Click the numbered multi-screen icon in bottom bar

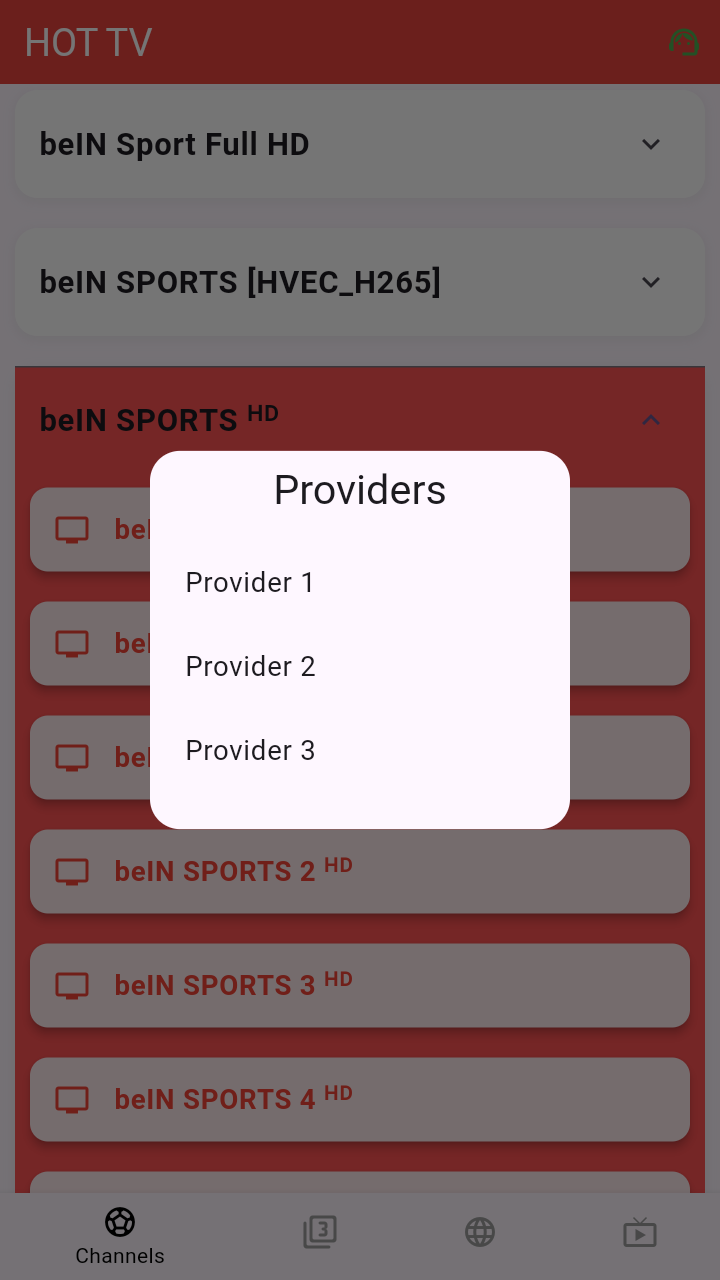tap(320, 1232)
